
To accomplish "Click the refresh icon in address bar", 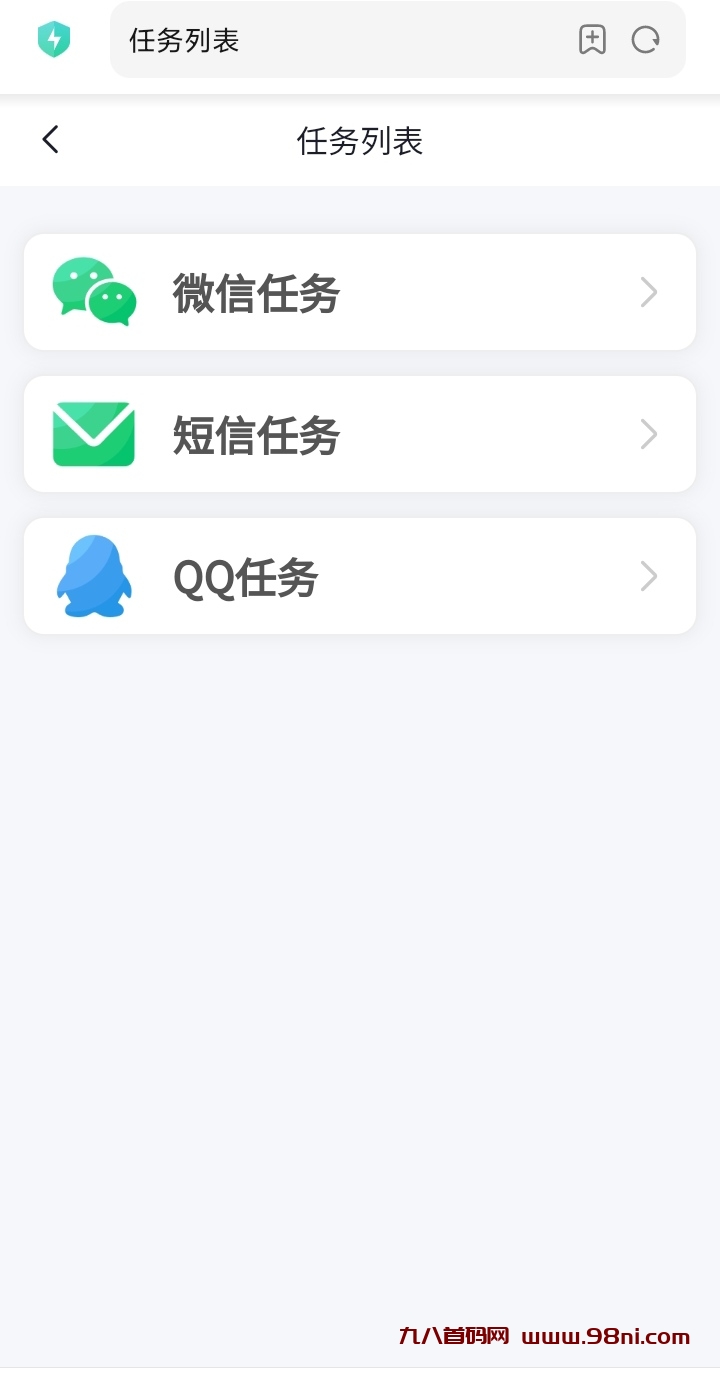I will coord(646,40).
